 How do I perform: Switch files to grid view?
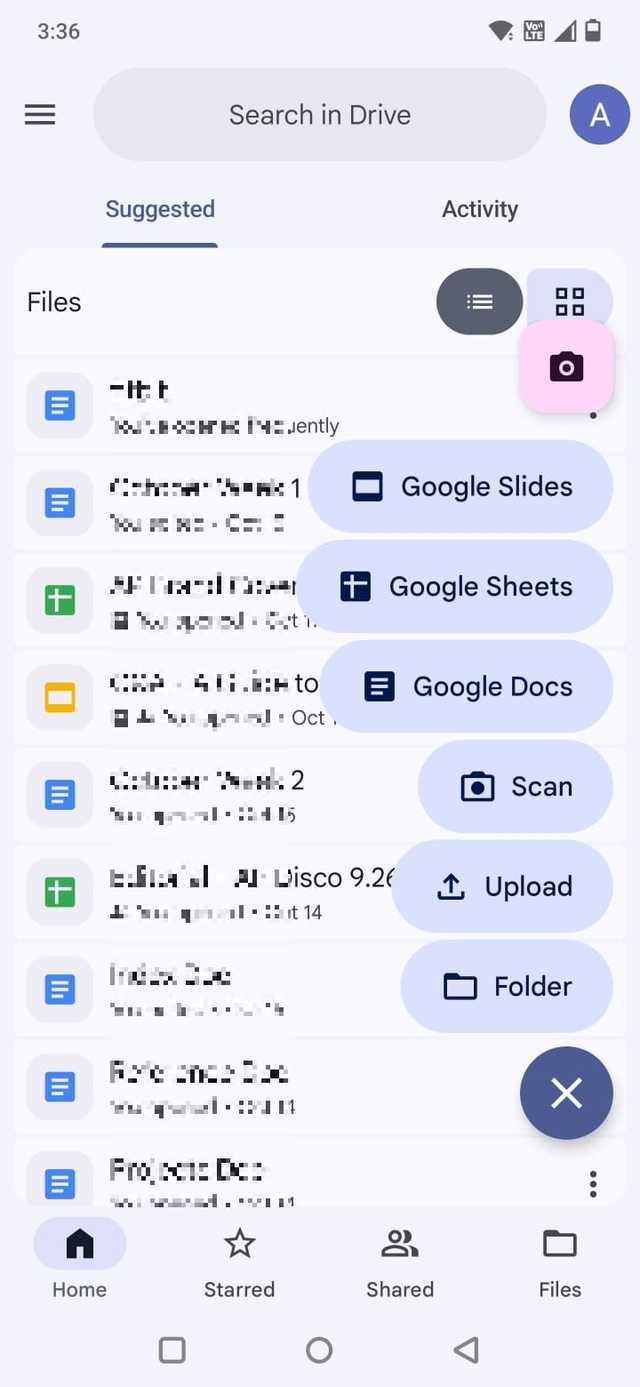tap(570, 301)
